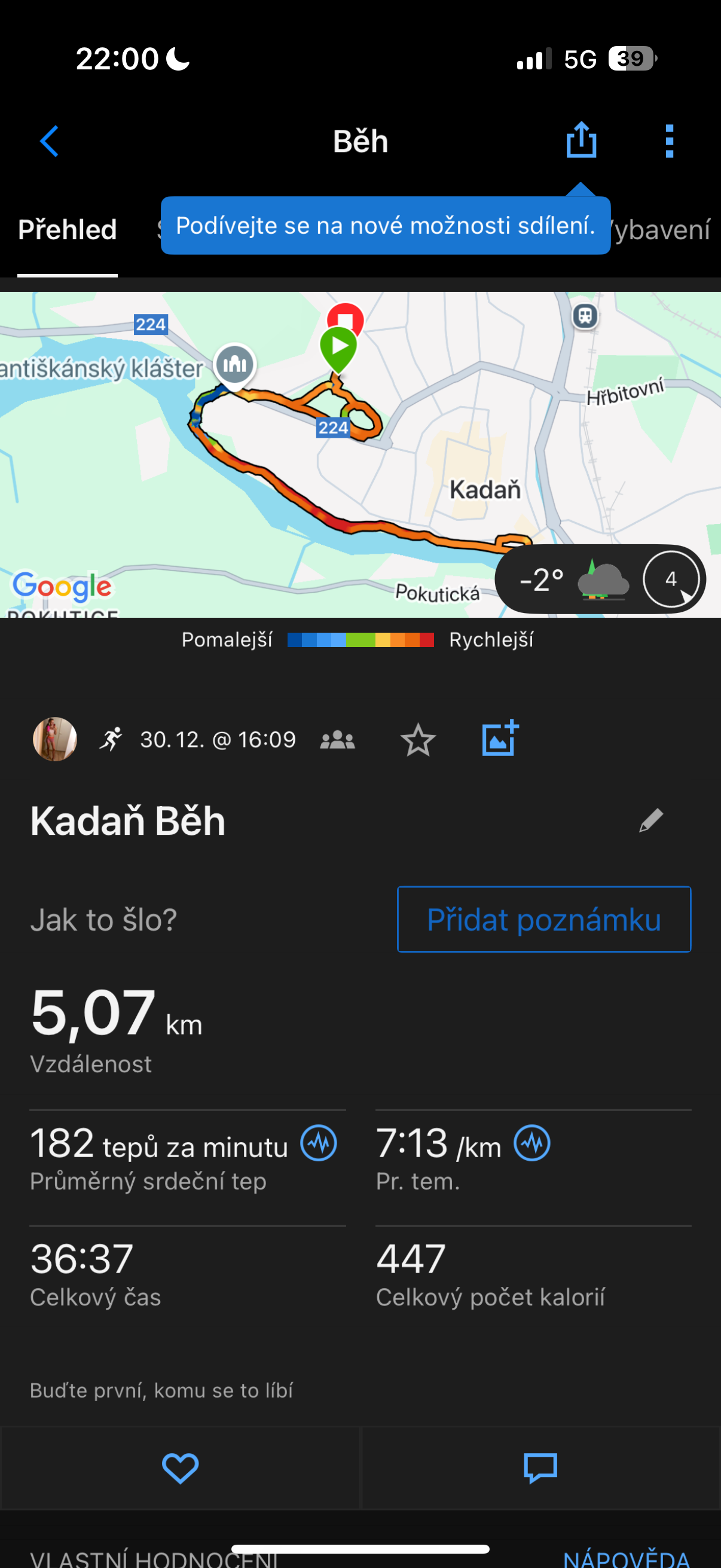The image size is (721, 1568).
Task: Open weather details showing -2°
Action: [x=572, y=579]
